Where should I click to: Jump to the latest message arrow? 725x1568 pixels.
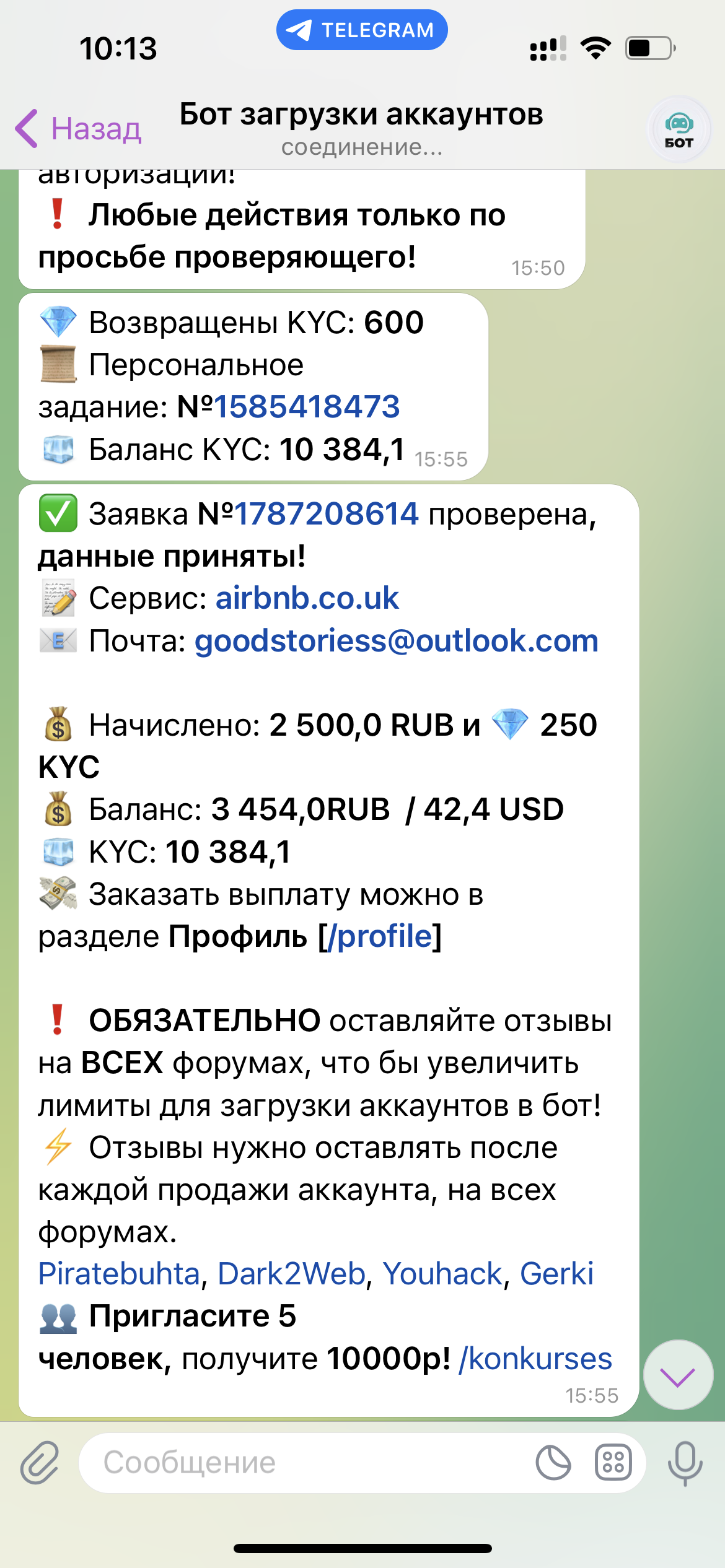point(678,1377)
